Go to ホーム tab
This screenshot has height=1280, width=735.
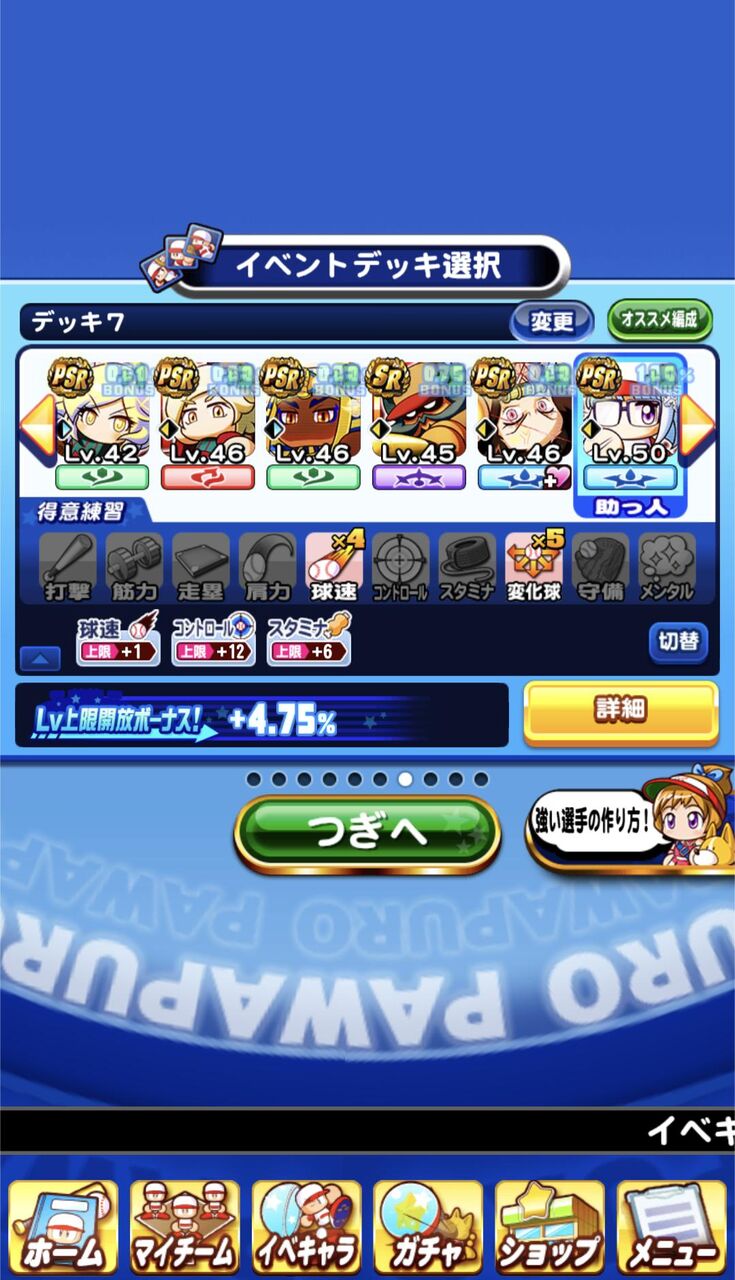click(63, 1227)
